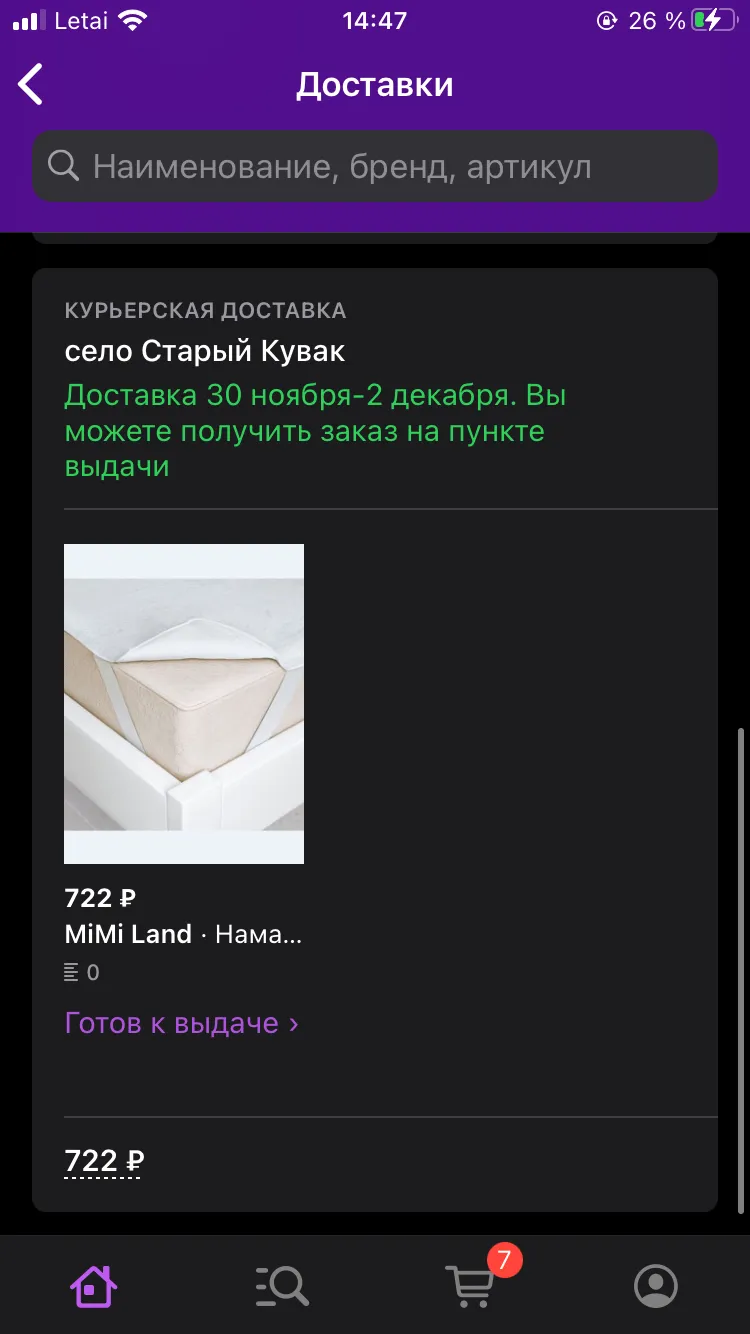The width and height of the screenshot is (750, 1334).
Task: Go back from the Доставки screen
Action: click(x=31, y=84)
